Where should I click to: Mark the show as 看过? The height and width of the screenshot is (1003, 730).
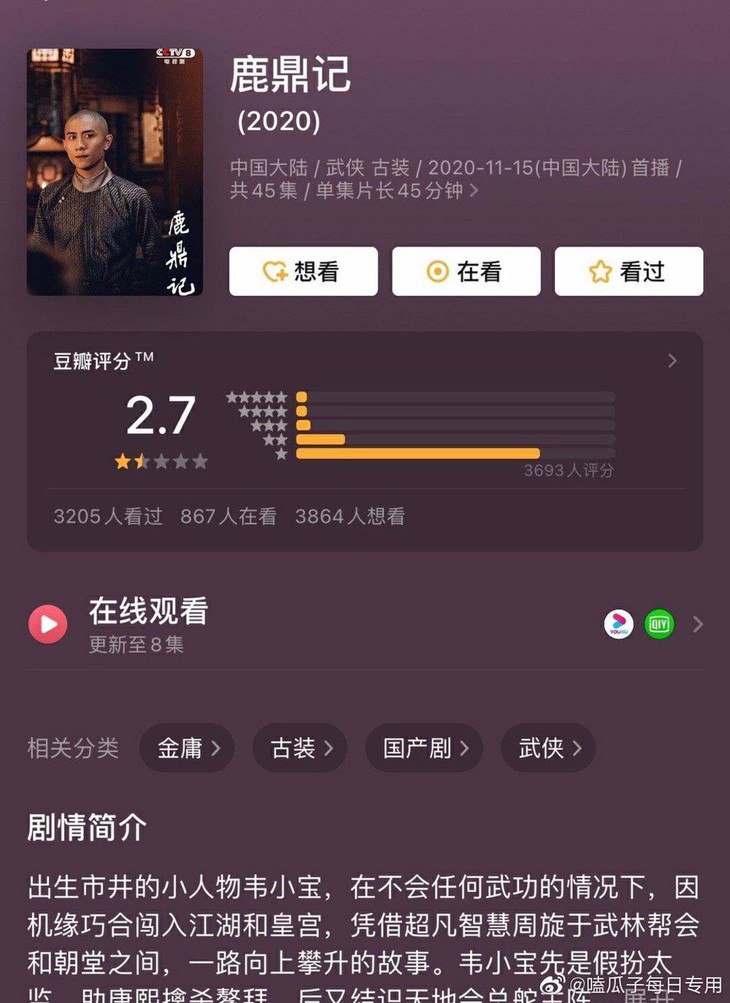(x=628, y=271)
